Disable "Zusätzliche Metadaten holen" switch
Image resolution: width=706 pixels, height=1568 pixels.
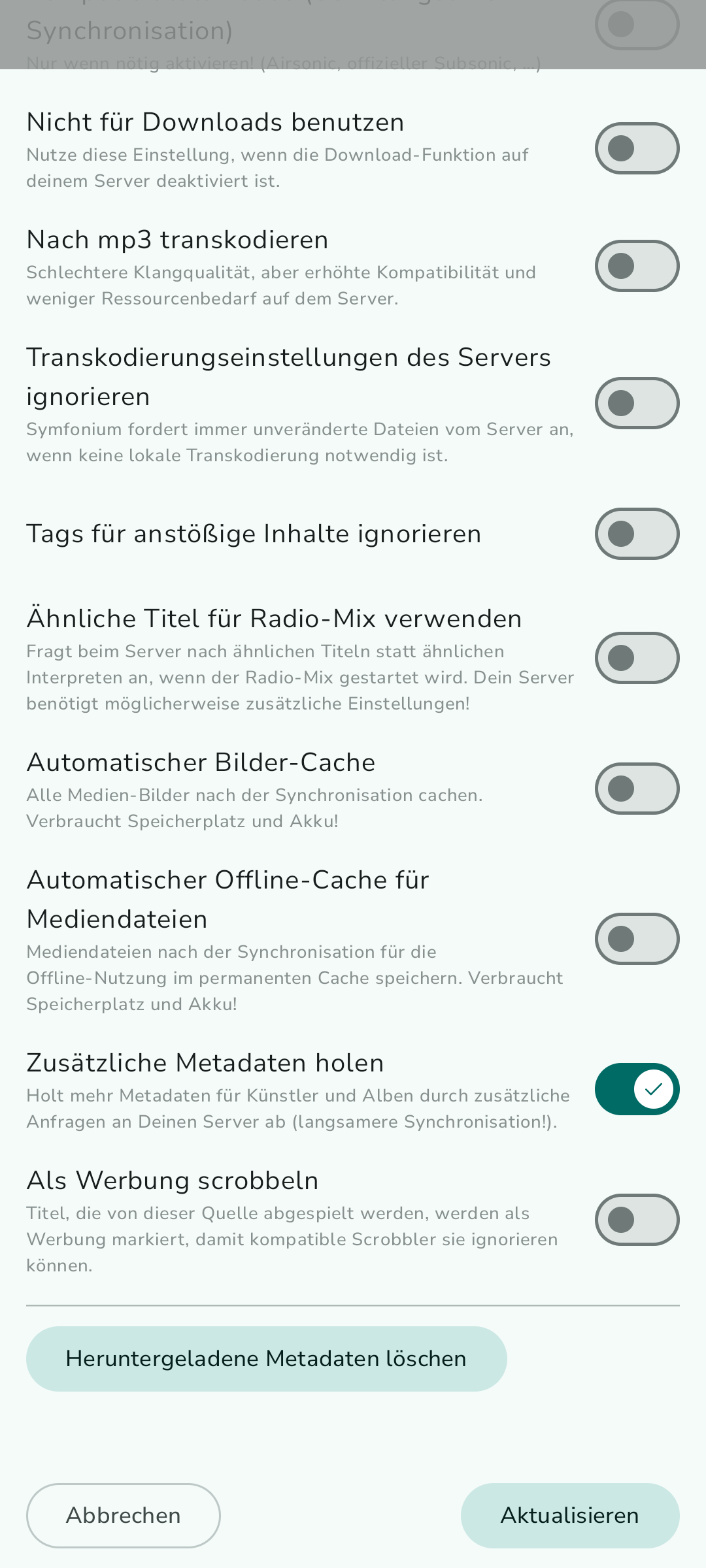click(637, 1089)
